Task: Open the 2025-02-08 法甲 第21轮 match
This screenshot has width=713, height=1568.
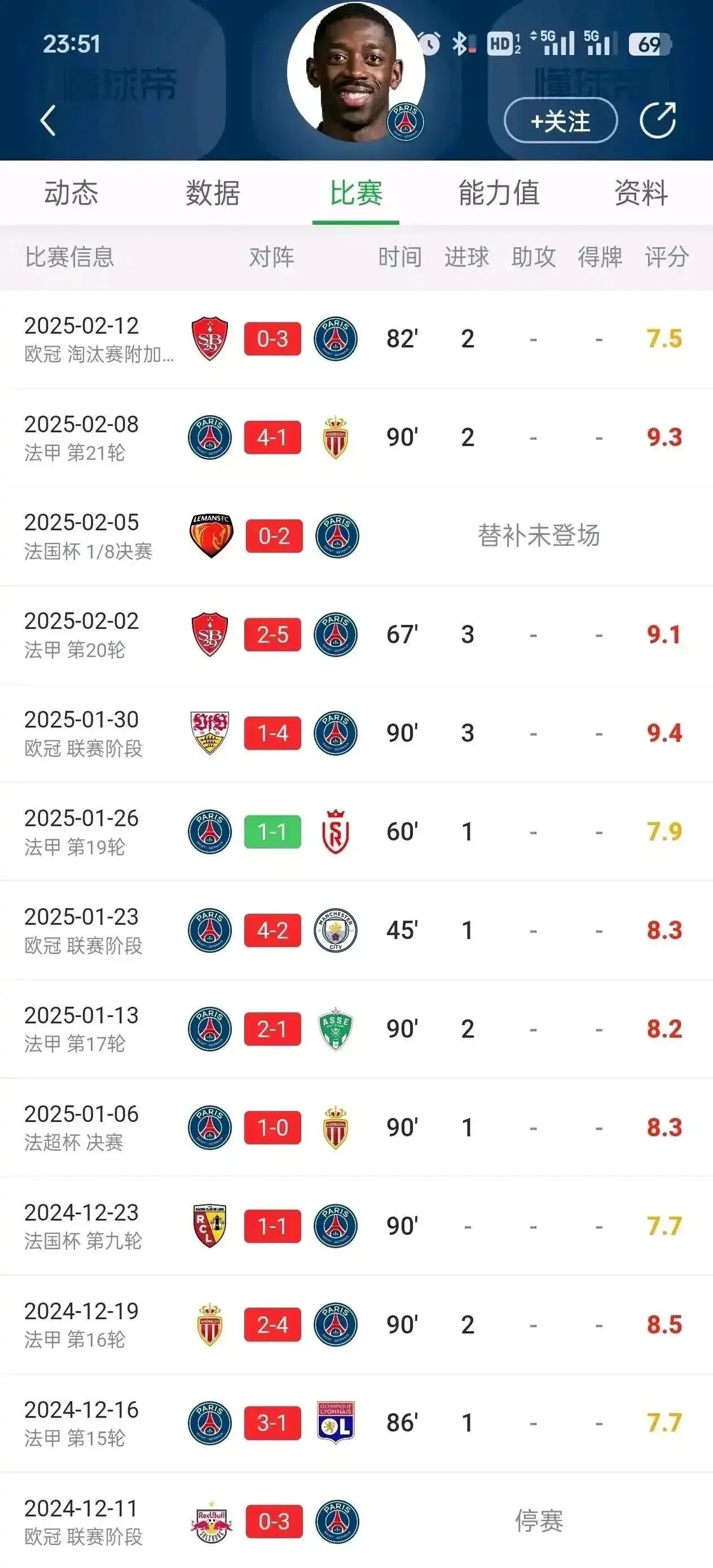Action: coord(356,438)
